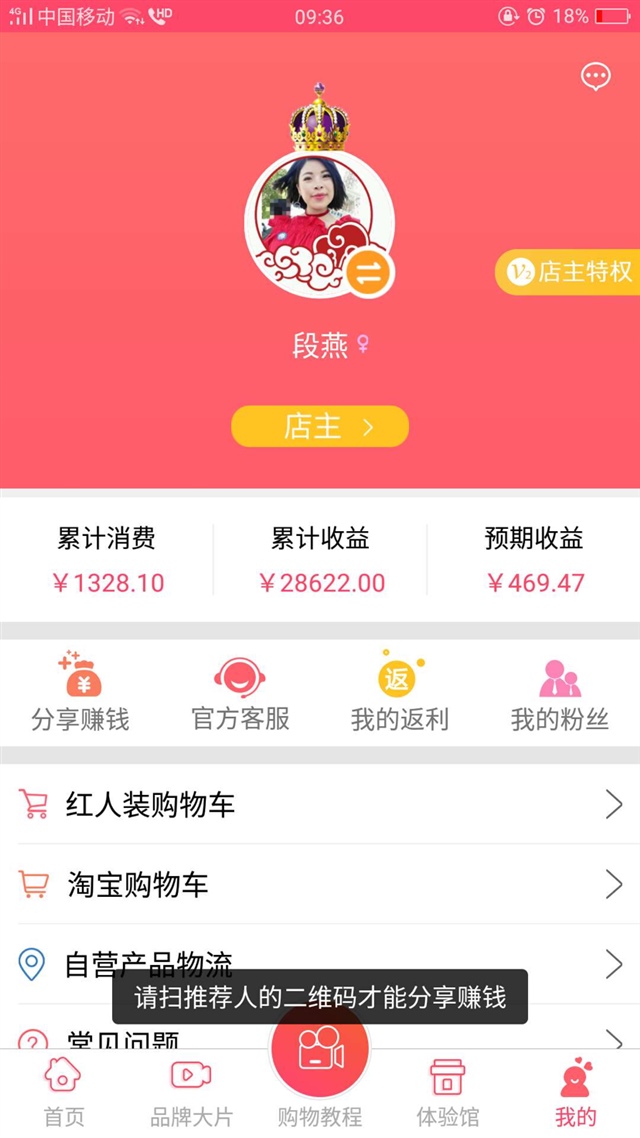Open 店主特权 privileges badge
Image resolution: width=640 pixels, height=1138 pixels.
570,272
